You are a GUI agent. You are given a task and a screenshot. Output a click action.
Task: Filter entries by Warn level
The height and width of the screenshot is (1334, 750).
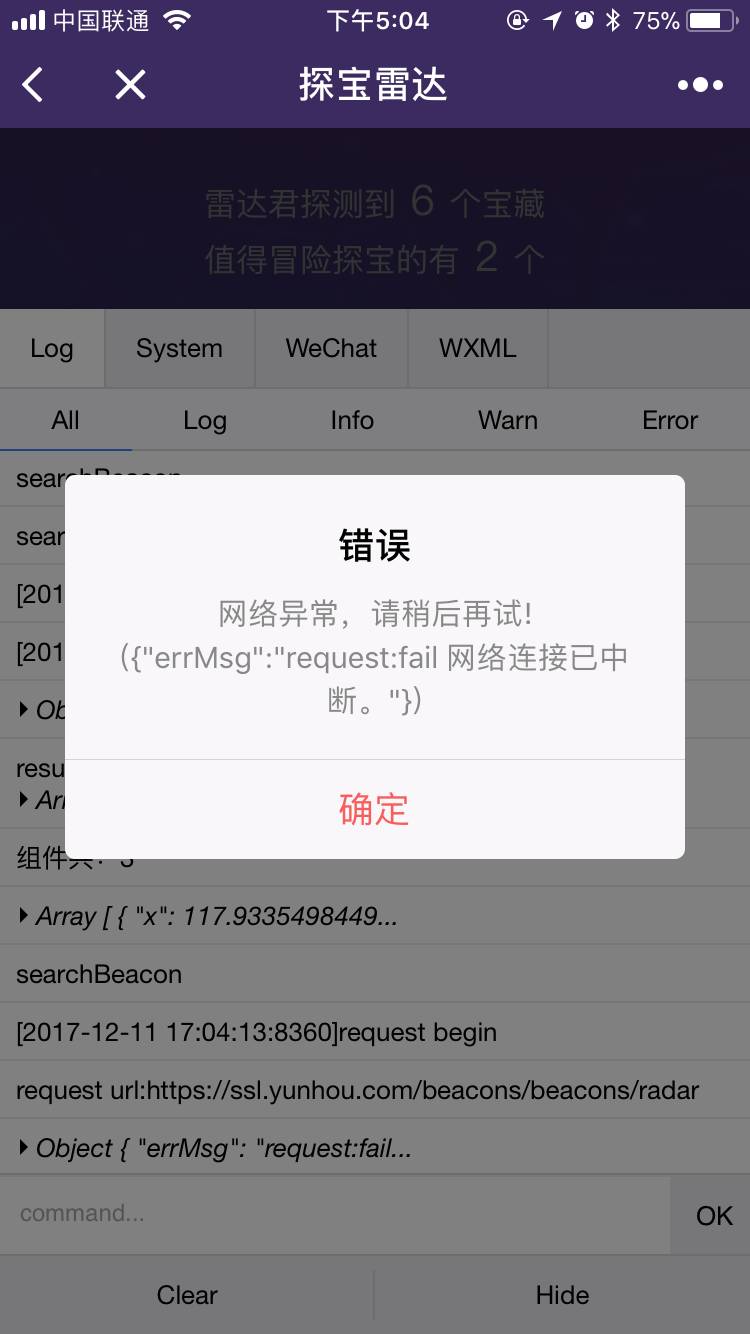[x=508, y=420]
